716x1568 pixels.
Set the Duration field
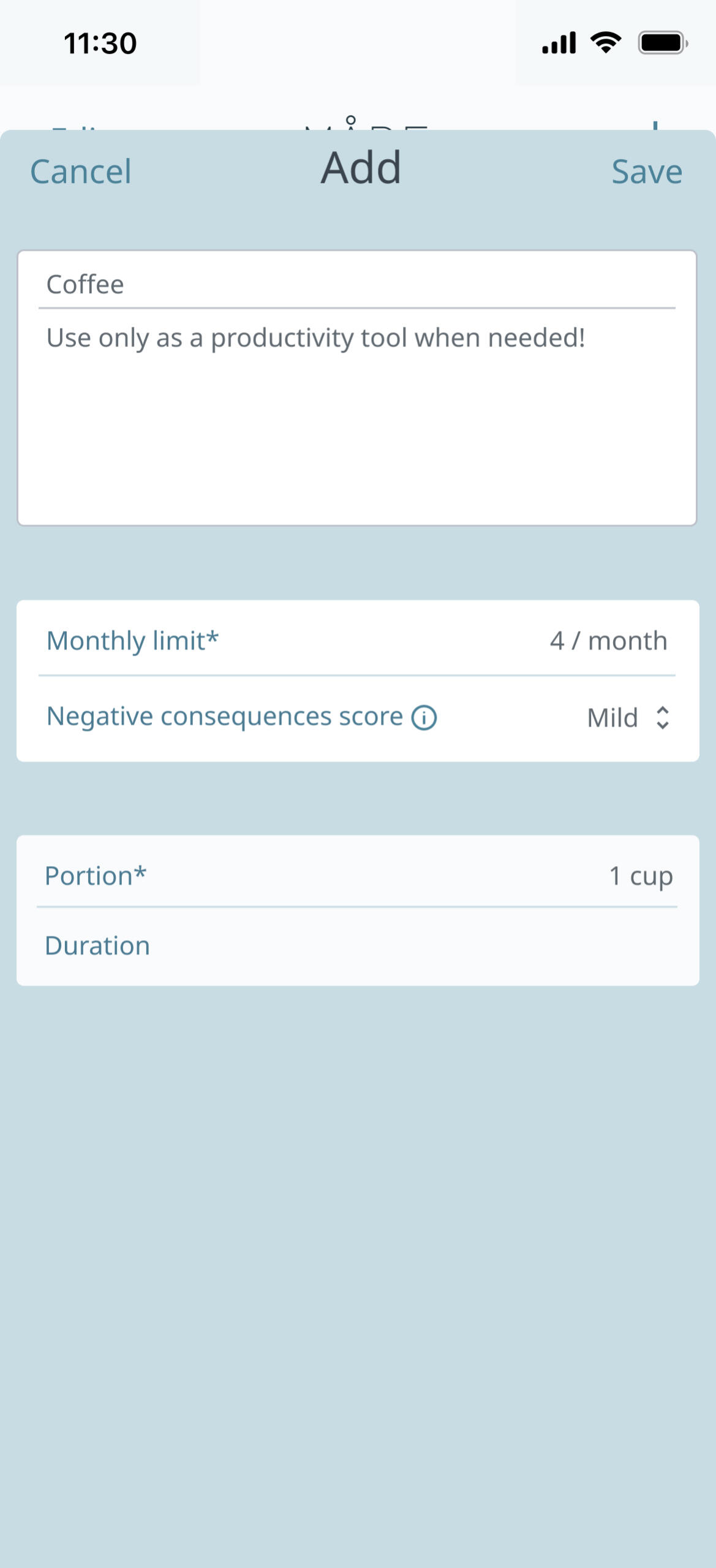click(x=358, y=946)
